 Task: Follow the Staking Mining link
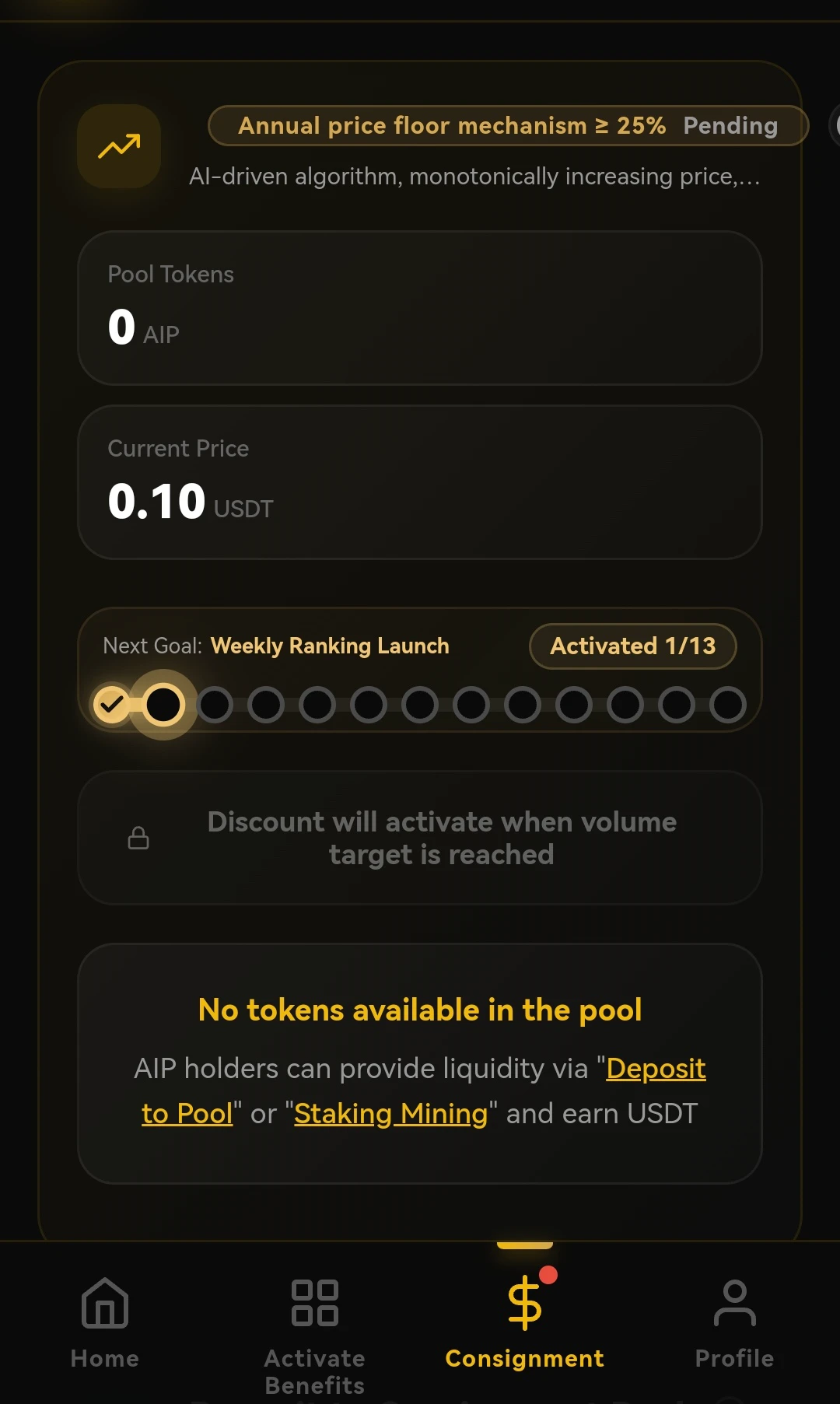click(x=390, y=1114)
